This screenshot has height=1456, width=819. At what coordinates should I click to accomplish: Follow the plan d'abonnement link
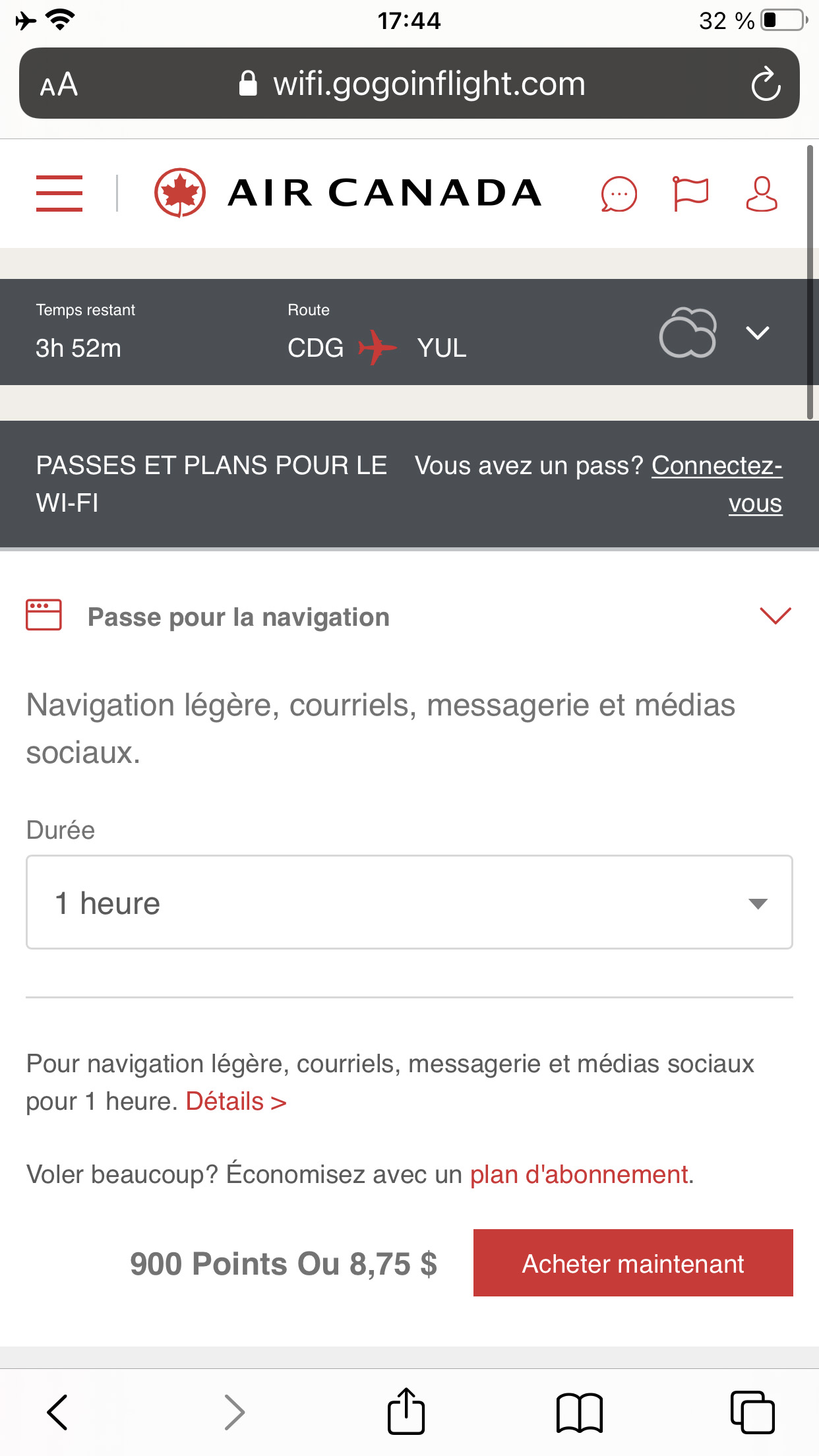(579, 1174)
